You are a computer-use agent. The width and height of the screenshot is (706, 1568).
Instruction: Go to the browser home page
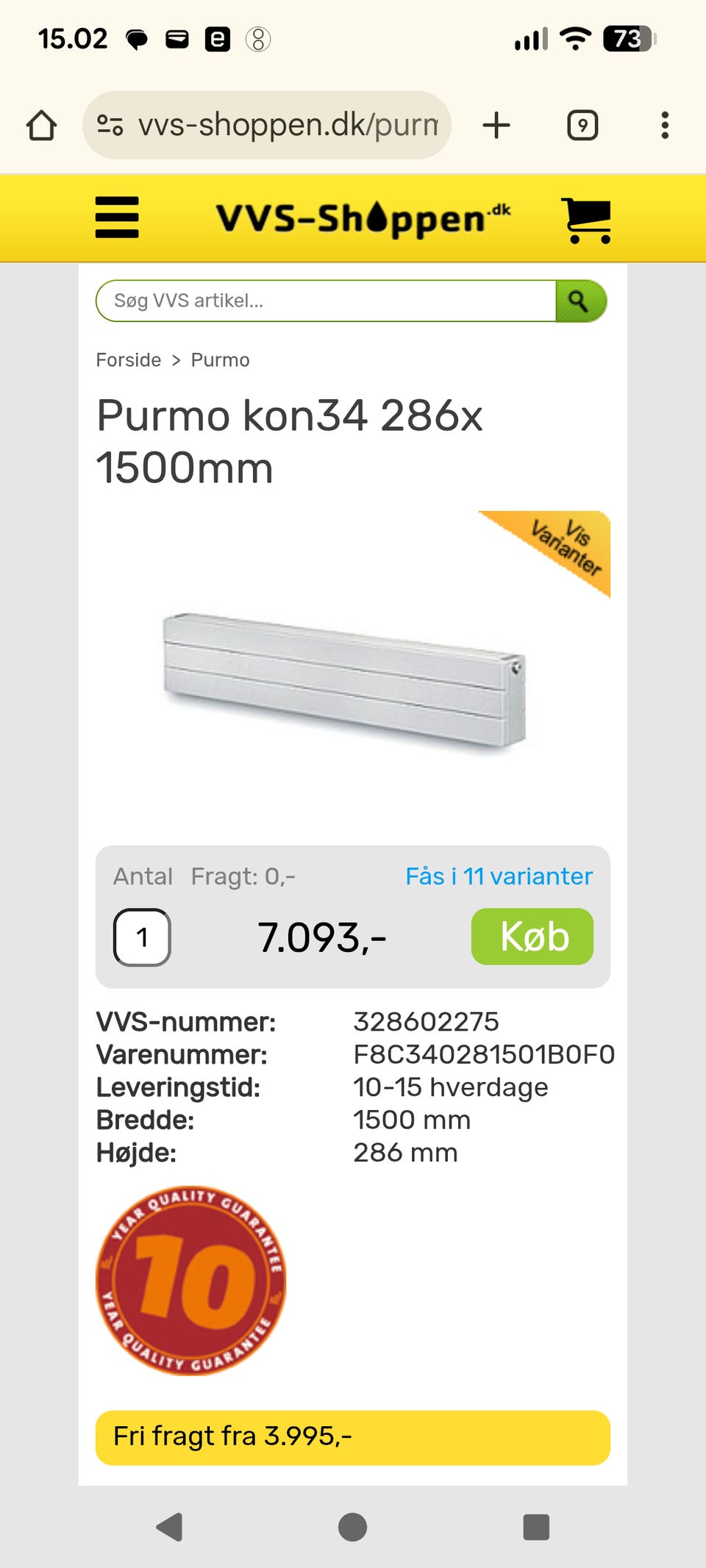pyautogui.click(x=42, y=125)
